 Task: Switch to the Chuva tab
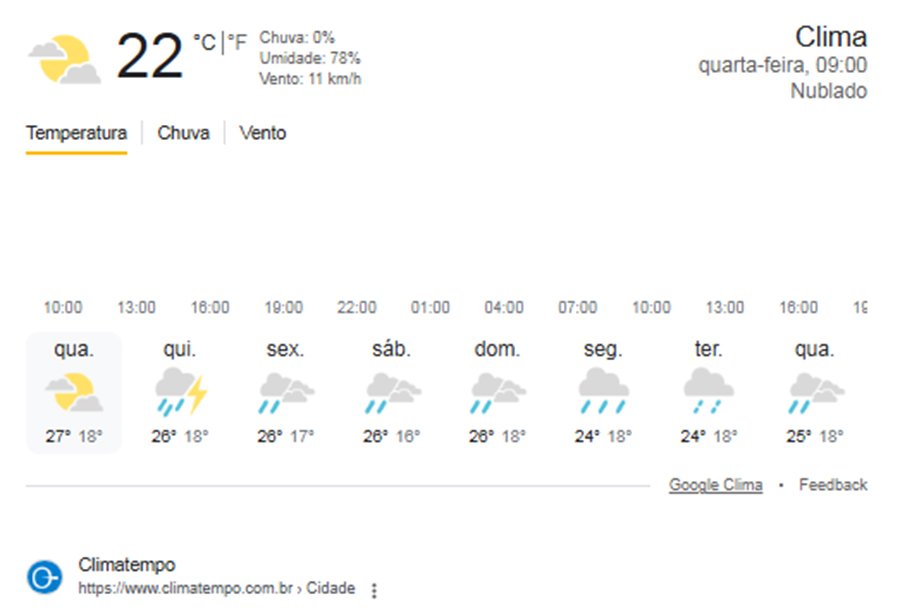tap(183, 133)
